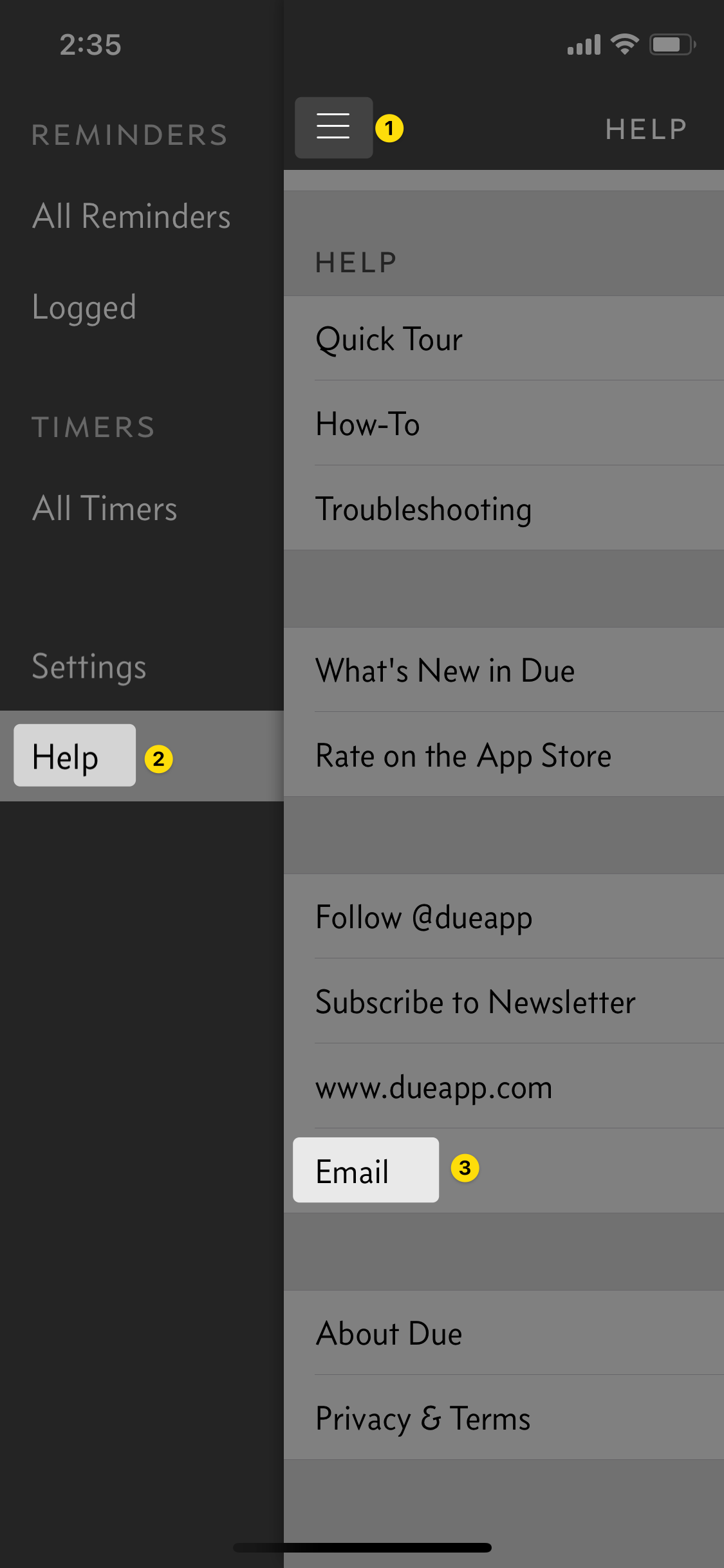Start the Quick Tour
Viewport: 724px width, 1568px height.
pyautogui.click(x=504, y=339)
